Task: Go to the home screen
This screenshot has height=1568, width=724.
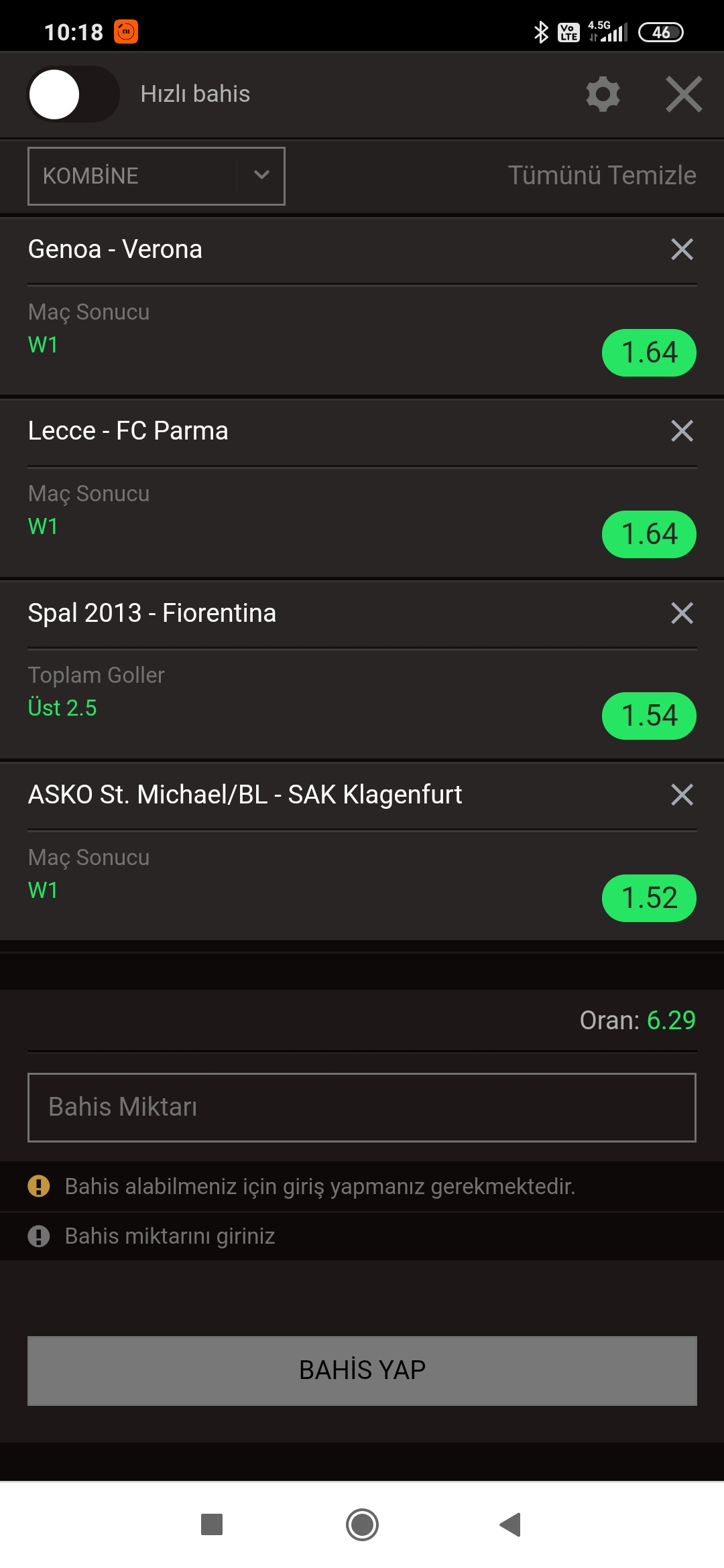Action: (x=362, y=1524)
